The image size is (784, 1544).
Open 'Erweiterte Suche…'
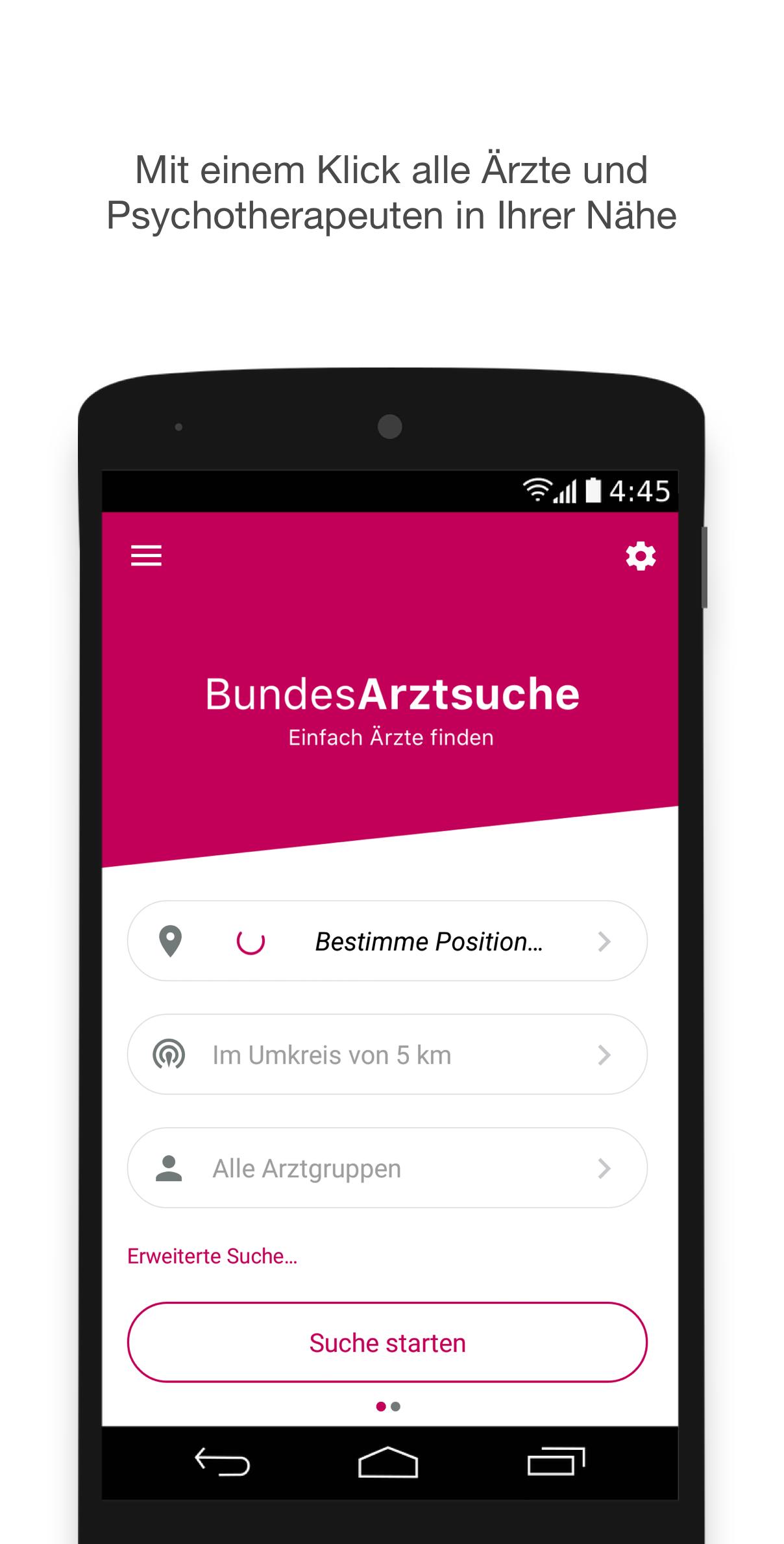(x=212, y=1256)
